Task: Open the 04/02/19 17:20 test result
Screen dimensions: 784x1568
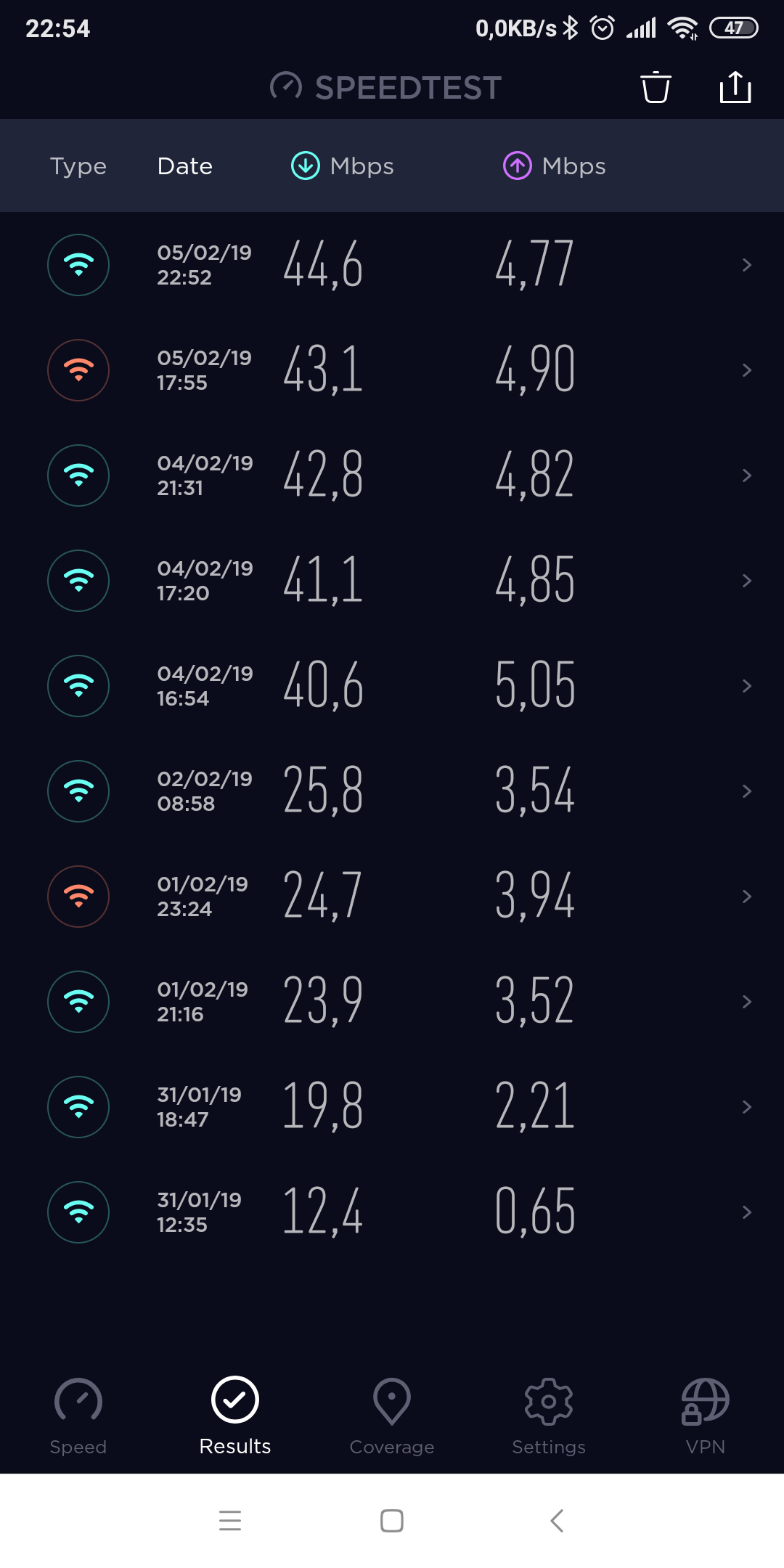Action: [x=392, y=581]
